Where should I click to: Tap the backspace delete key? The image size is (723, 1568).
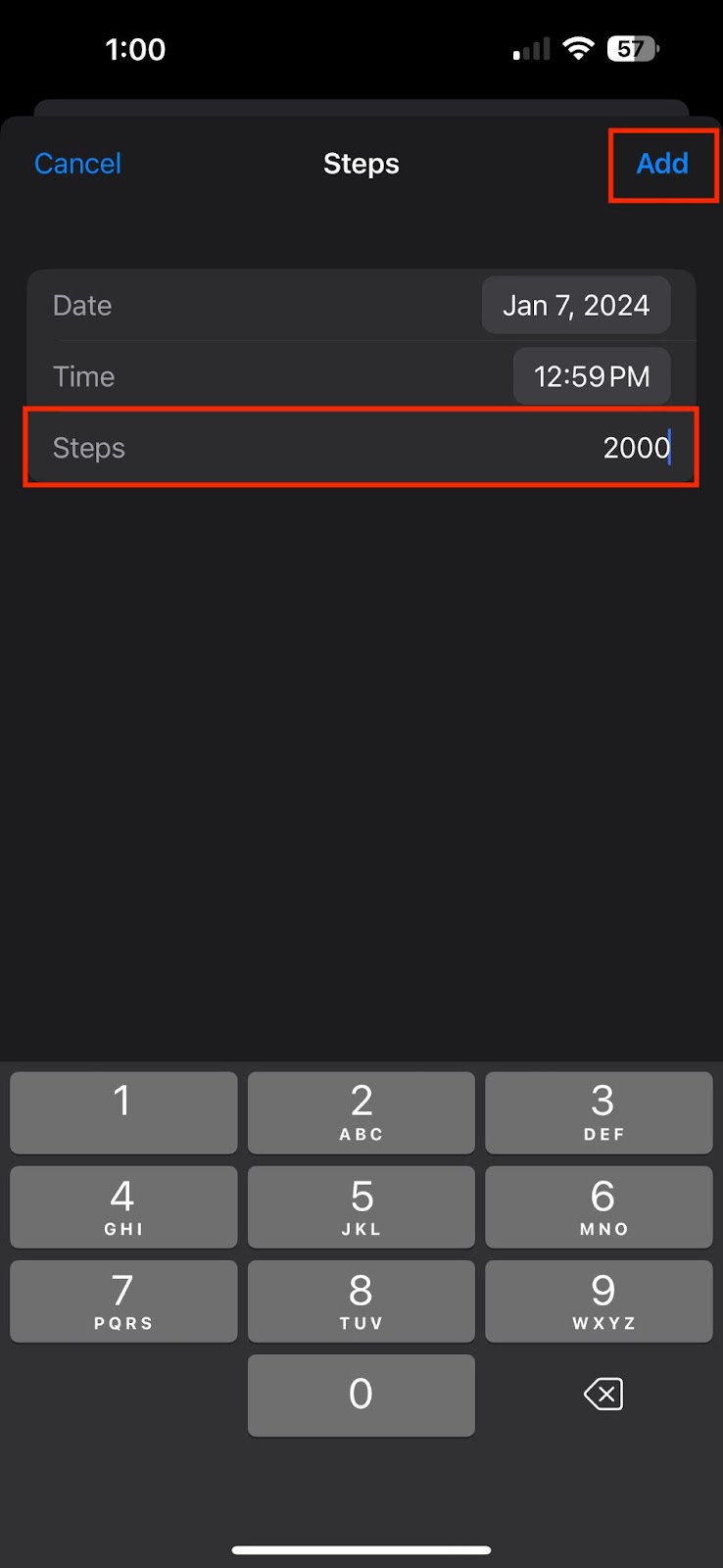pyautogui.click(x=602, y=1395)
